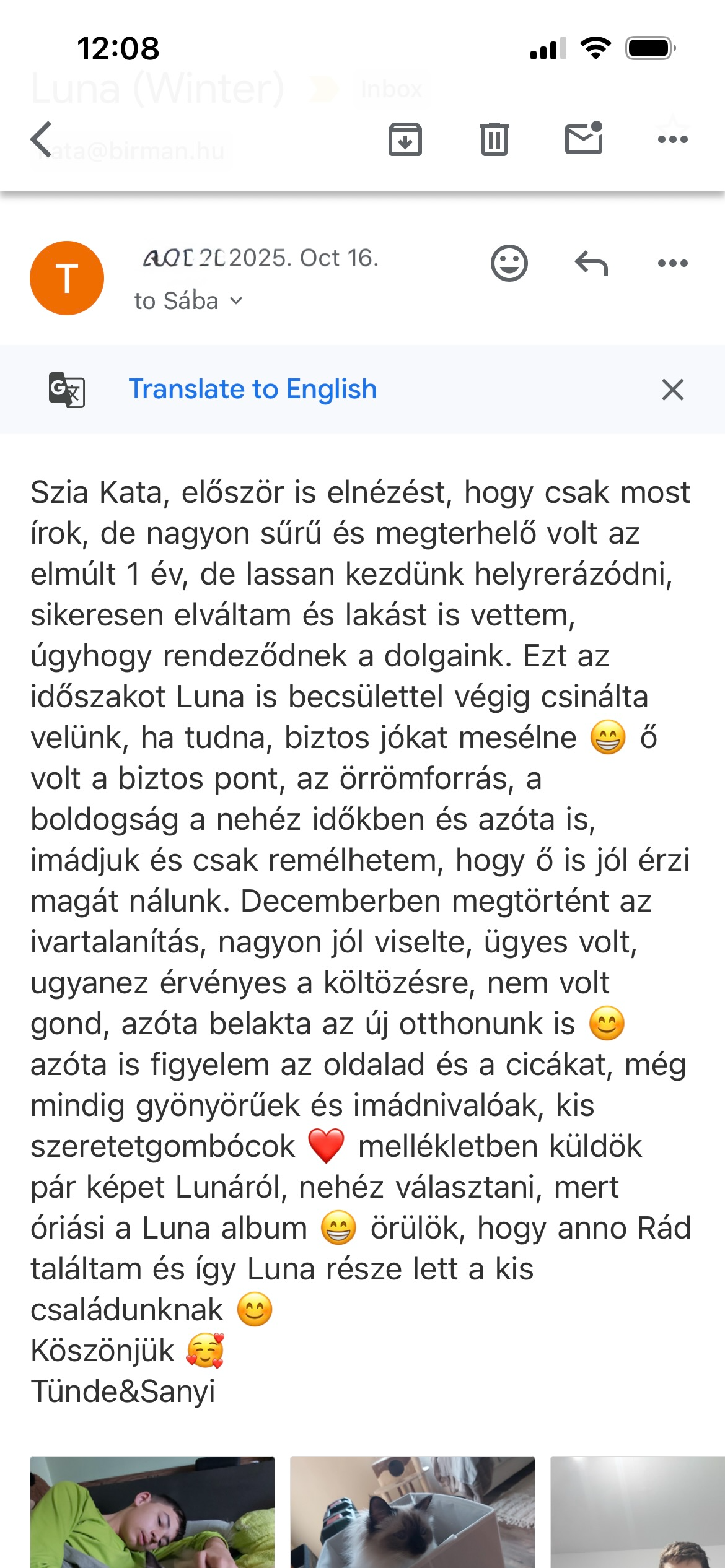Screen dimensions: 725x1568
Task: Open message options next to reply arrow
Action: coord(672,264)
